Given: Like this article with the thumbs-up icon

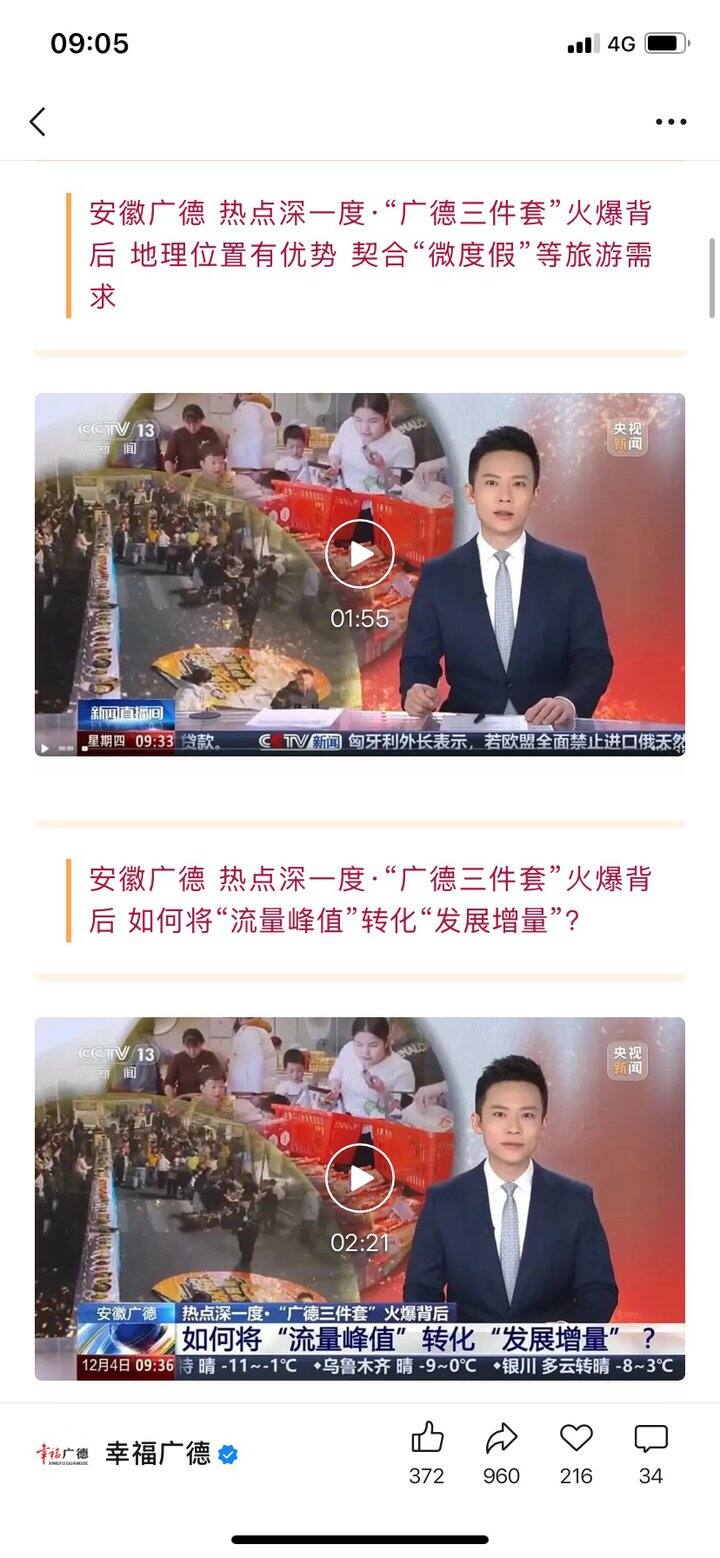Looking at the screenshot, I should pos(427,1439).
